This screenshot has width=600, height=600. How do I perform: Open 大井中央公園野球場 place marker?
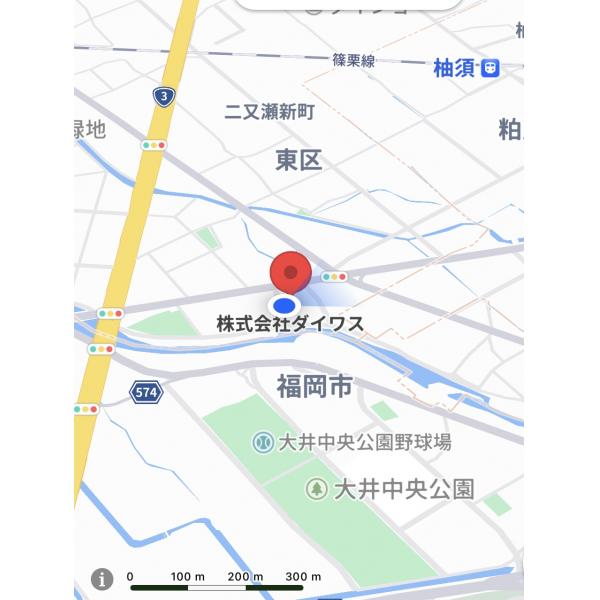263,441
